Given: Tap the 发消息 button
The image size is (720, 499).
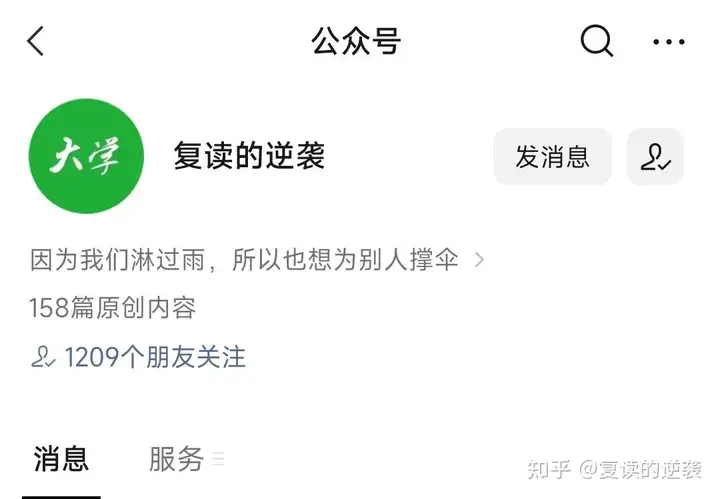Looking at the screenshot, I should pyautogui.click(x=552, y=157).
